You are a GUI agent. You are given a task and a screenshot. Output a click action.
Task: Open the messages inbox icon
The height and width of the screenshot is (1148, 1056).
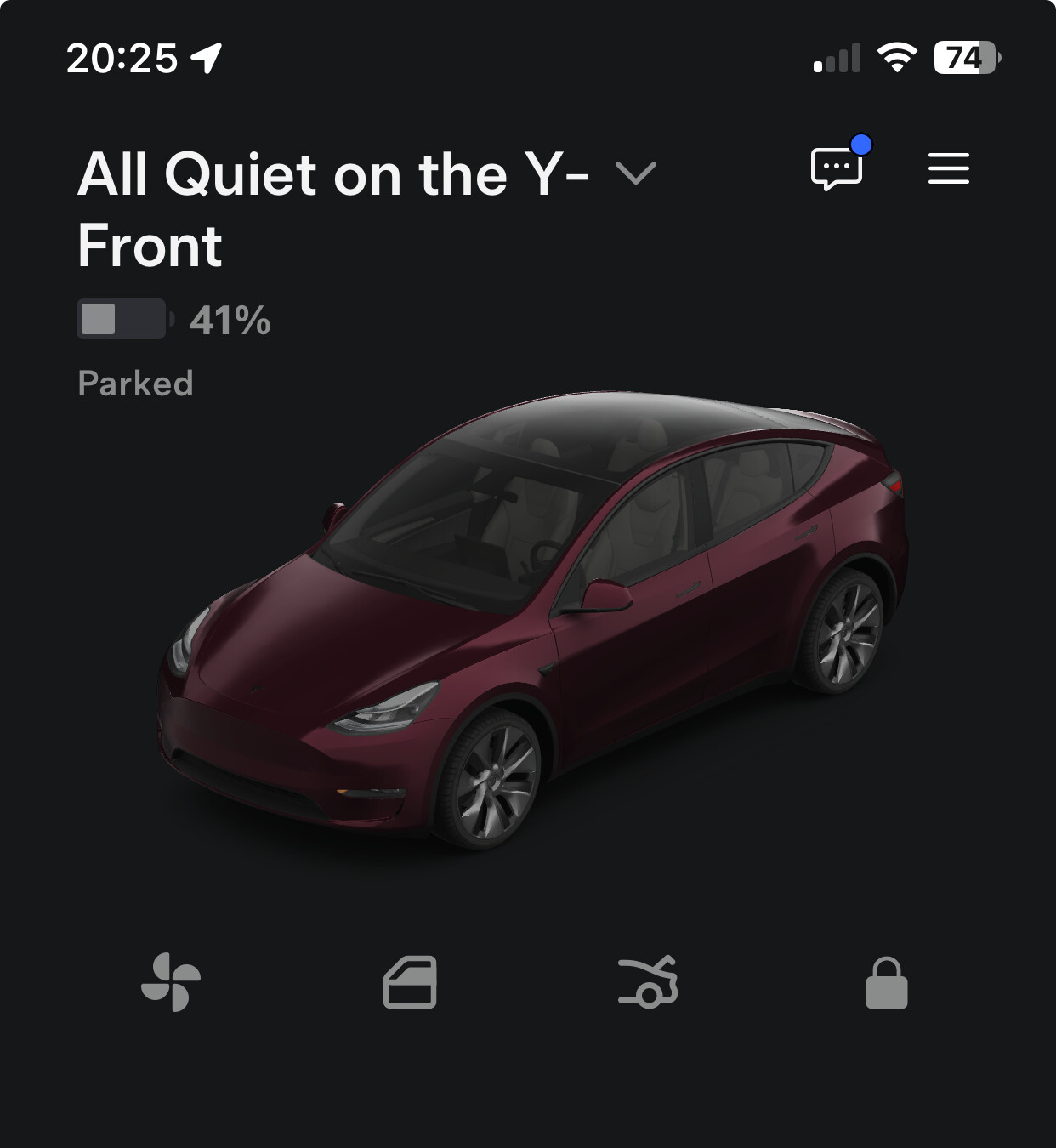click(x=837, y=168)
